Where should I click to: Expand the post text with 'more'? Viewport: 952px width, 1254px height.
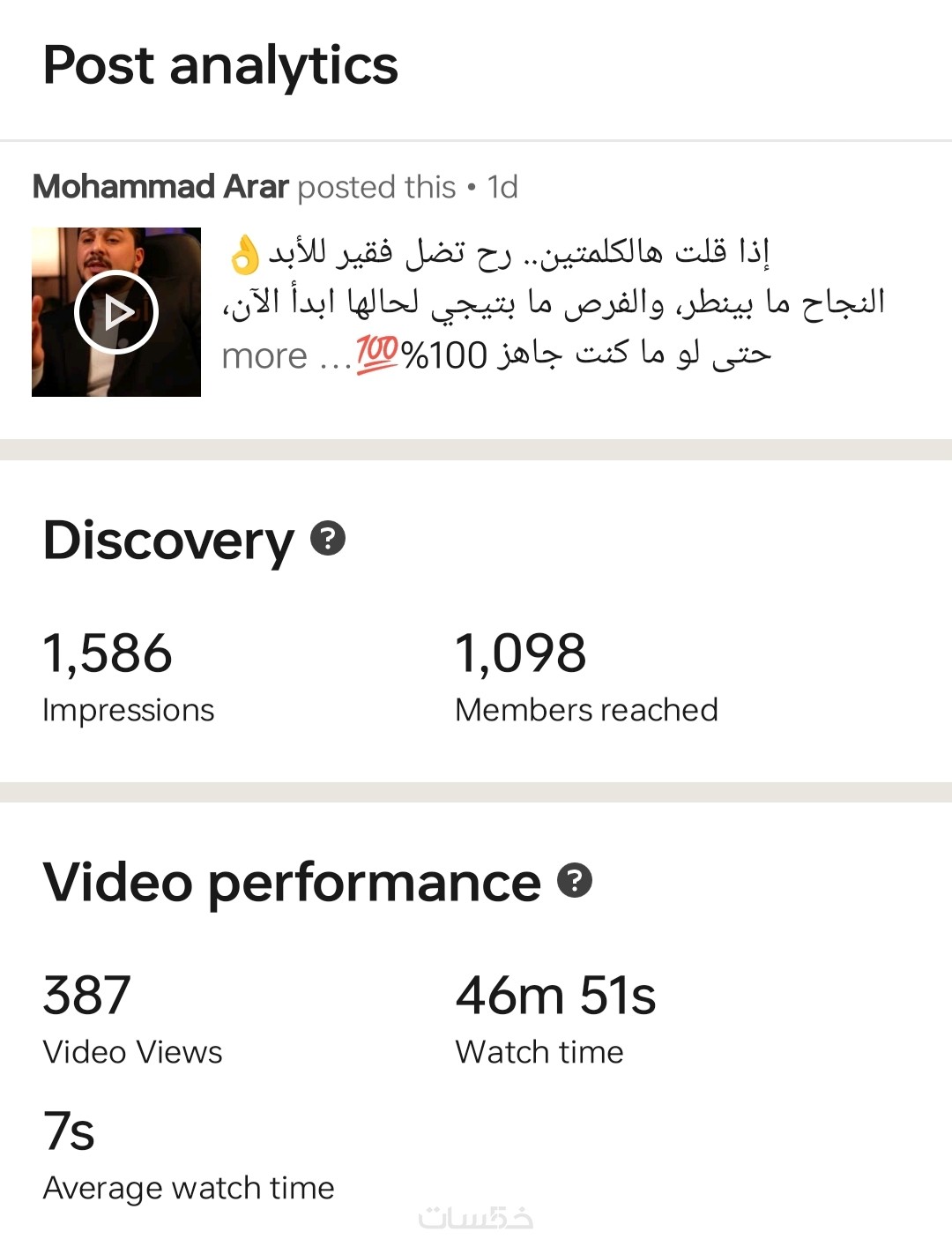click(x=264, y=356)
